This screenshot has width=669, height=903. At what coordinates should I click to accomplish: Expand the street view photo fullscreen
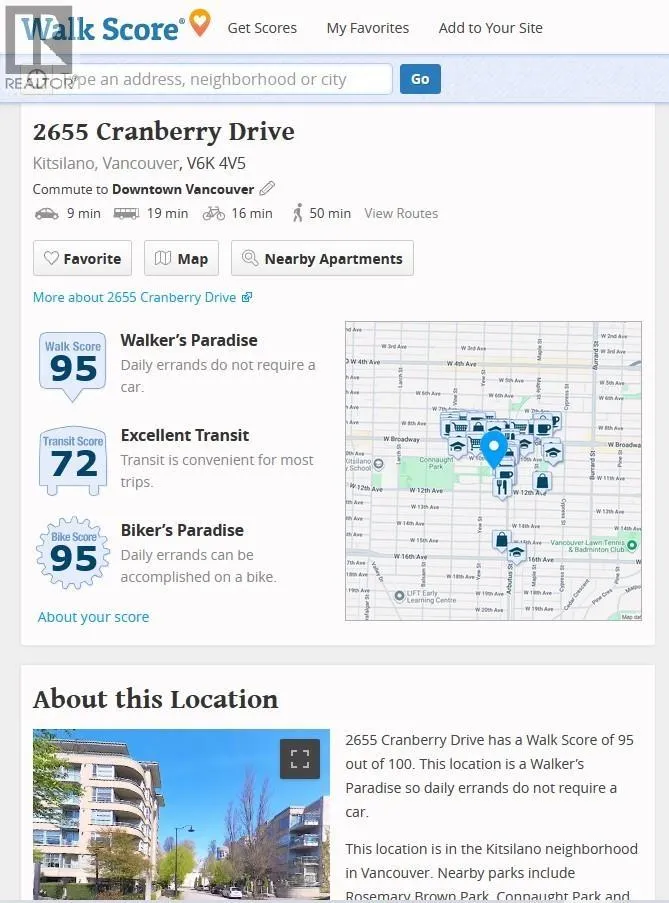click(x=300, y=758)
